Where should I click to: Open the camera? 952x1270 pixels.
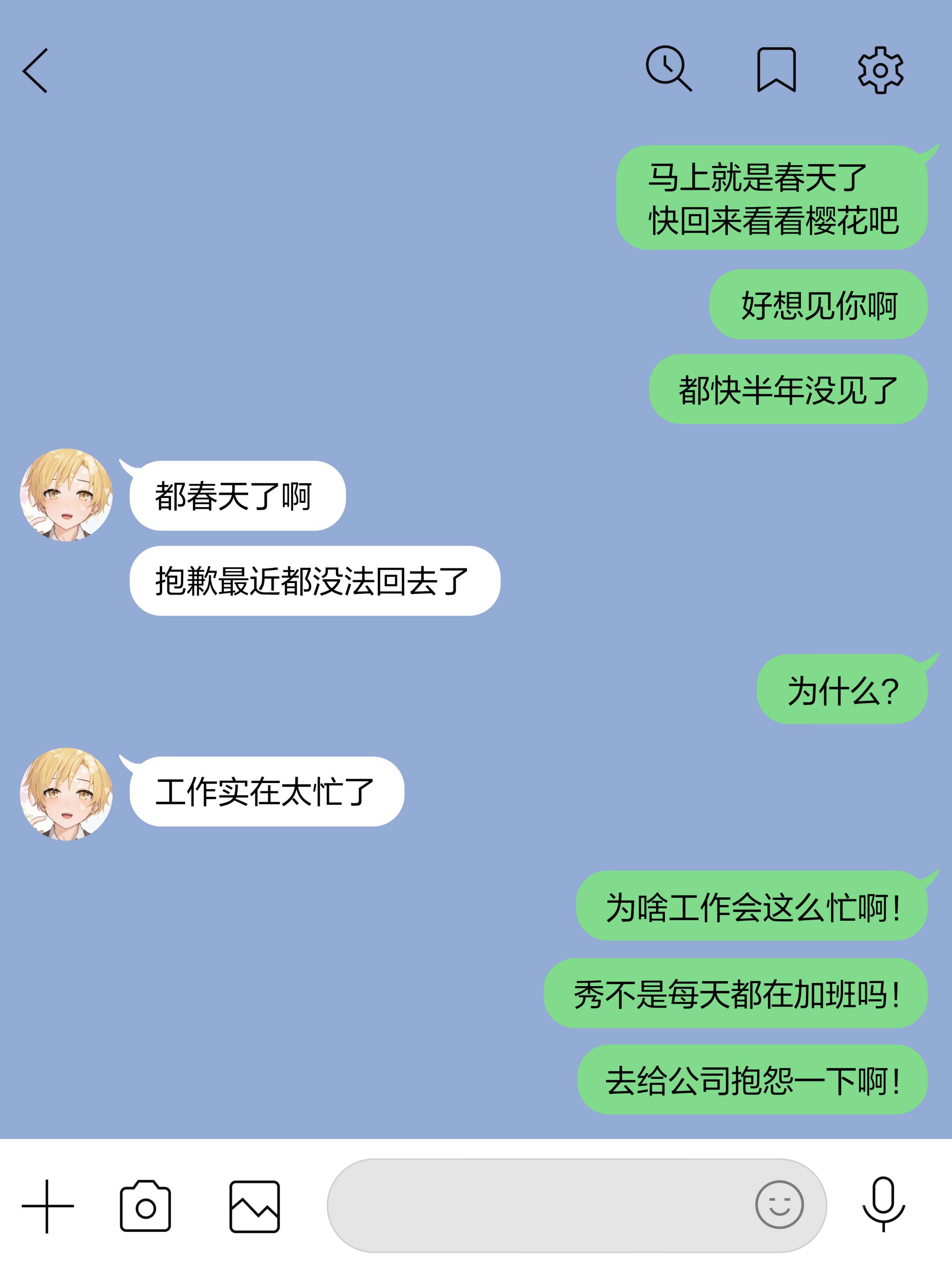click(x=145, y=1206)
